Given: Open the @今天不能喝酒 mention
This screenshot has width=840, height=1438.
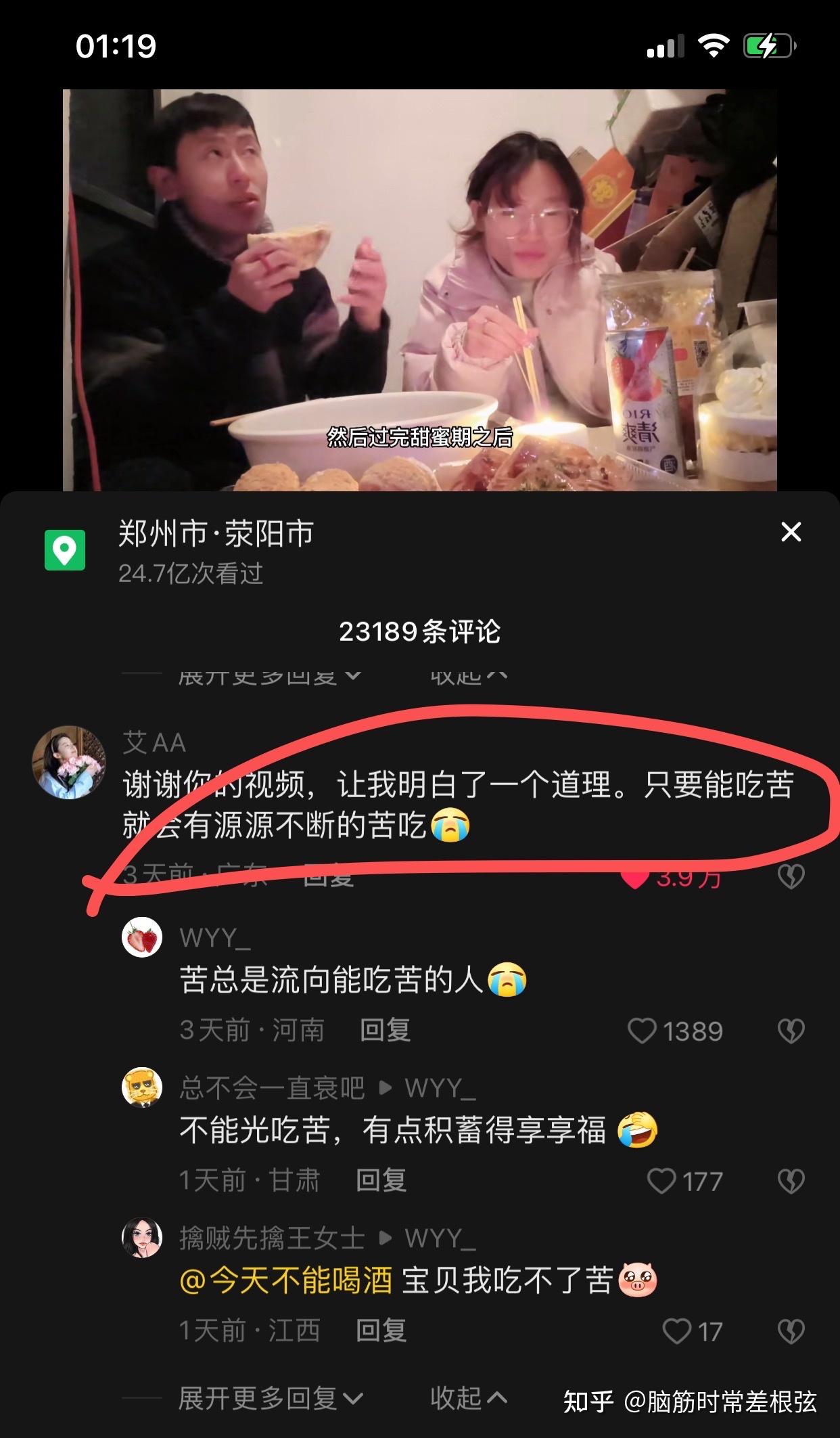Looking at the screenshot, I should pos(287,1281).
